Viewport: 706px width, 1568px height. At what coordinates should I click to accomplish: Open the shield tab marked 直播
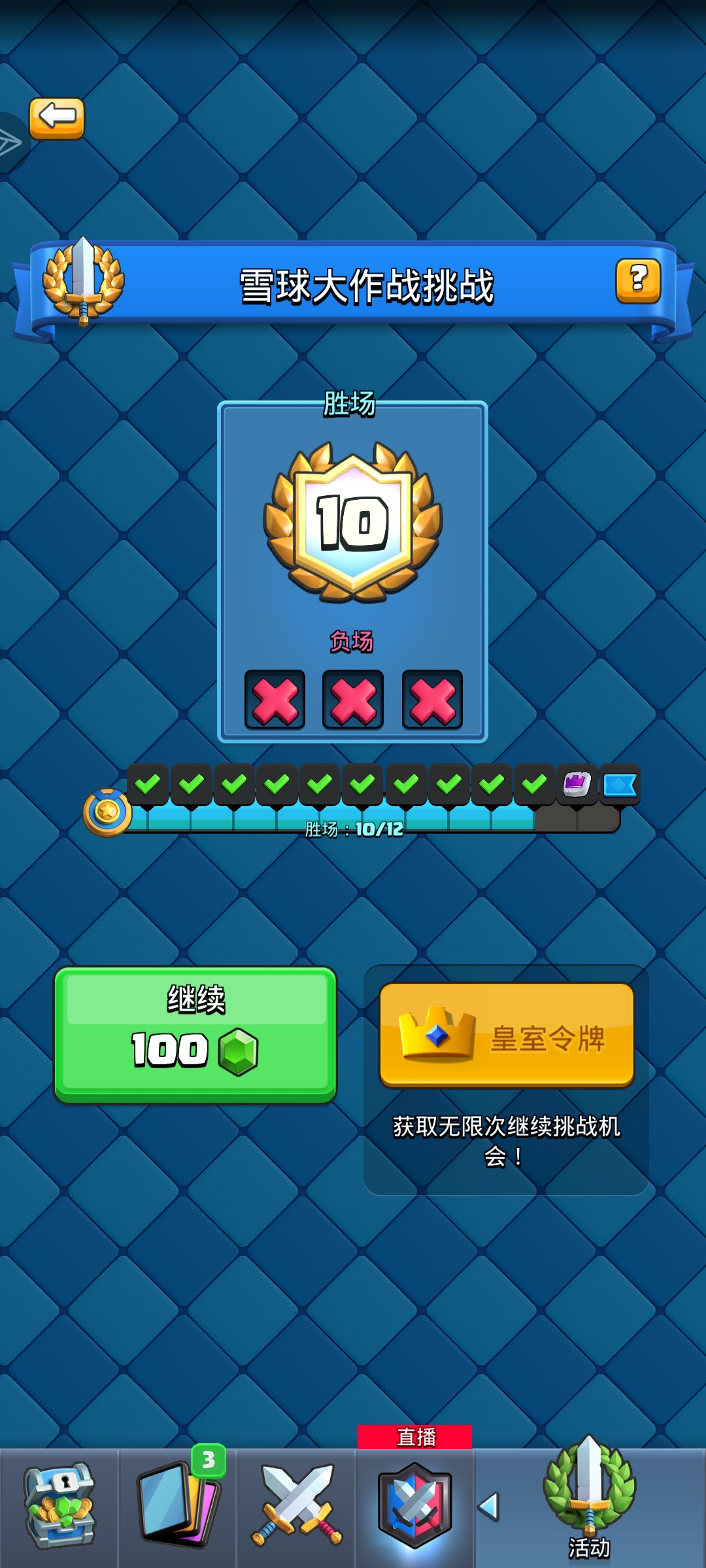click(415, 1506)
